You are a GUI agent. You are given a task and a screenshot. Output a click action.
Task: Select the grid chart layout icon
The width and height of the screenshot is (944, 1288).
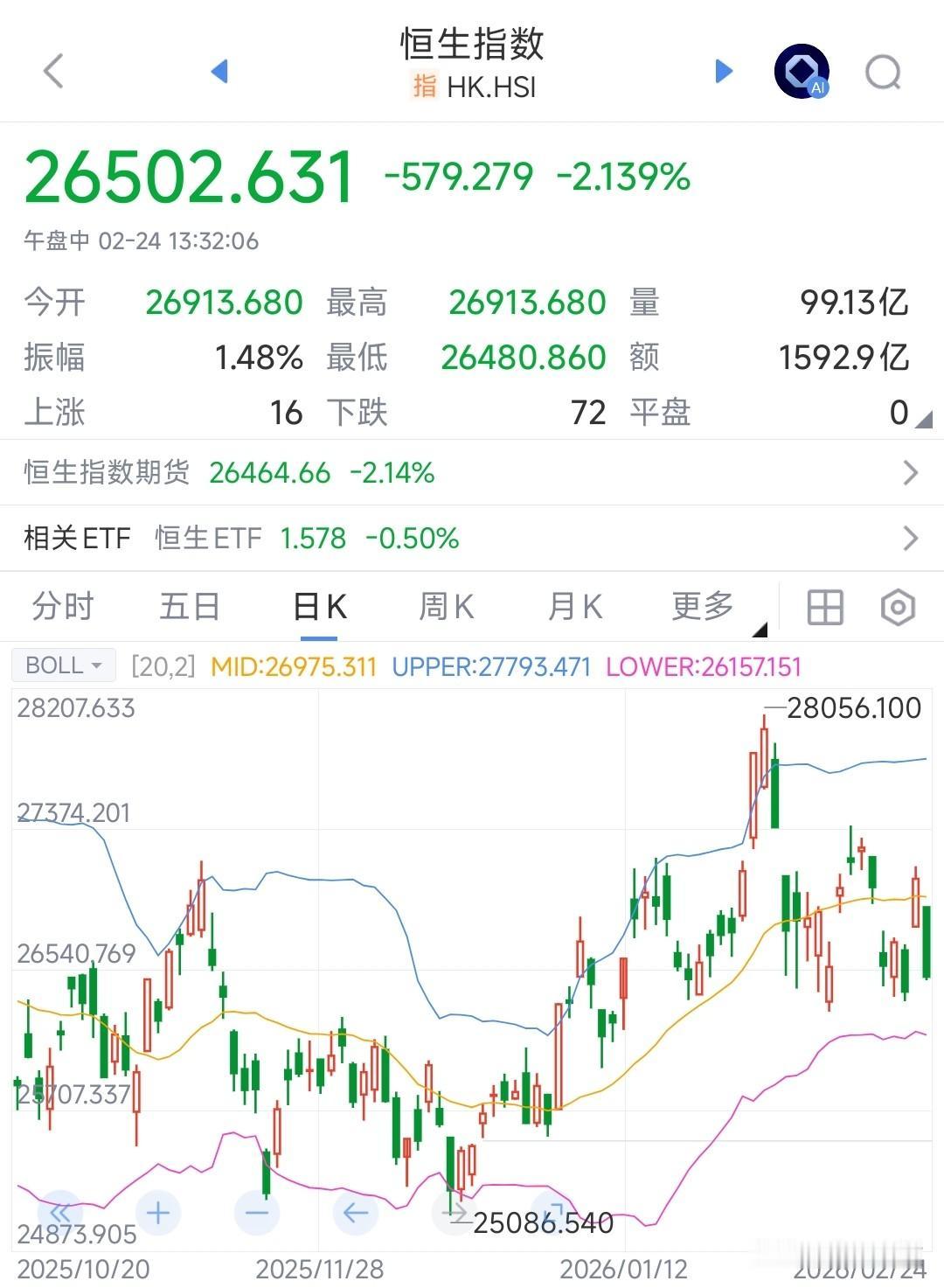pos(824,605)
